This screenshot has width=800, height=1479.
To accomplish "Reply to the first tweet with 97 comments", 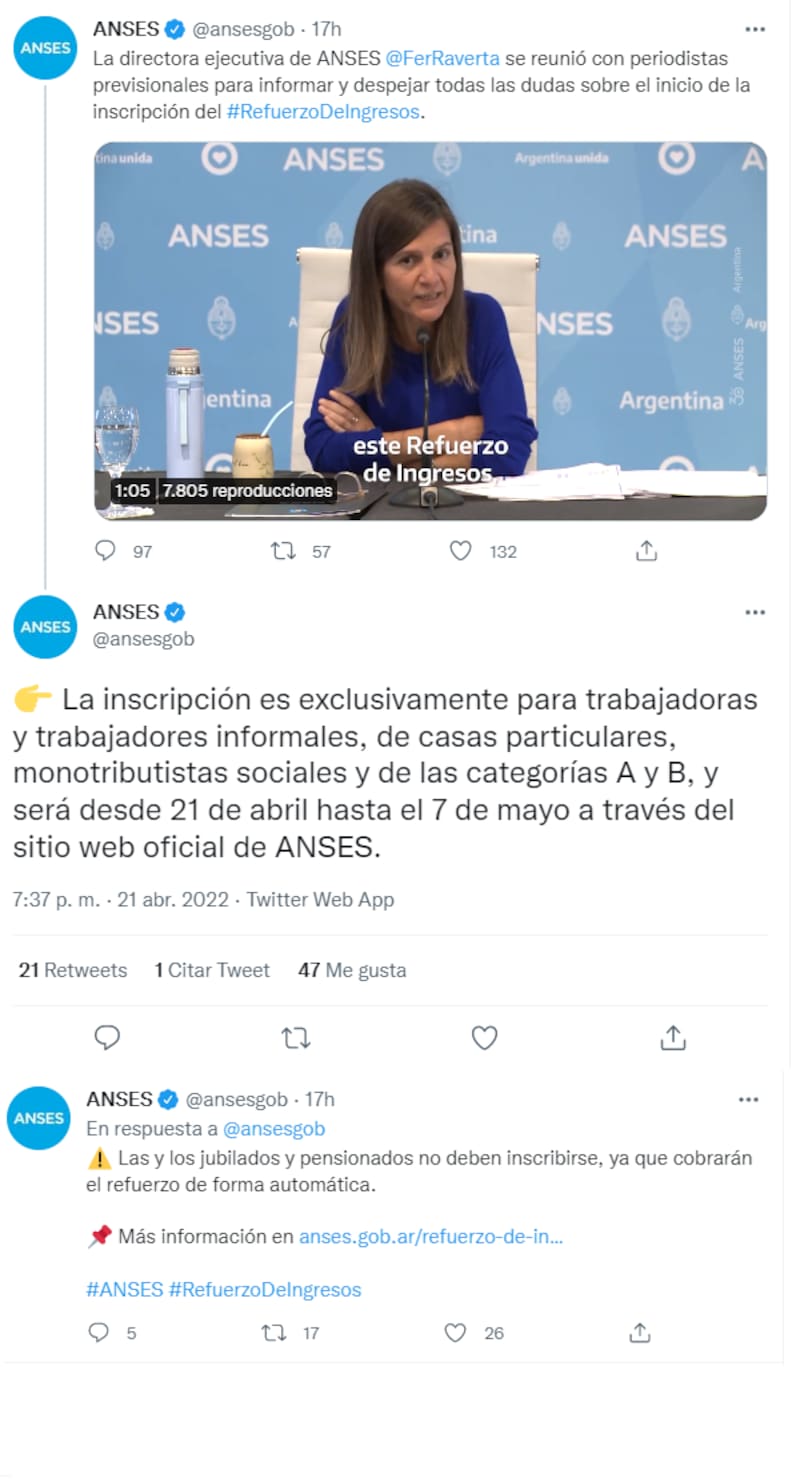I will click(106, 551).
